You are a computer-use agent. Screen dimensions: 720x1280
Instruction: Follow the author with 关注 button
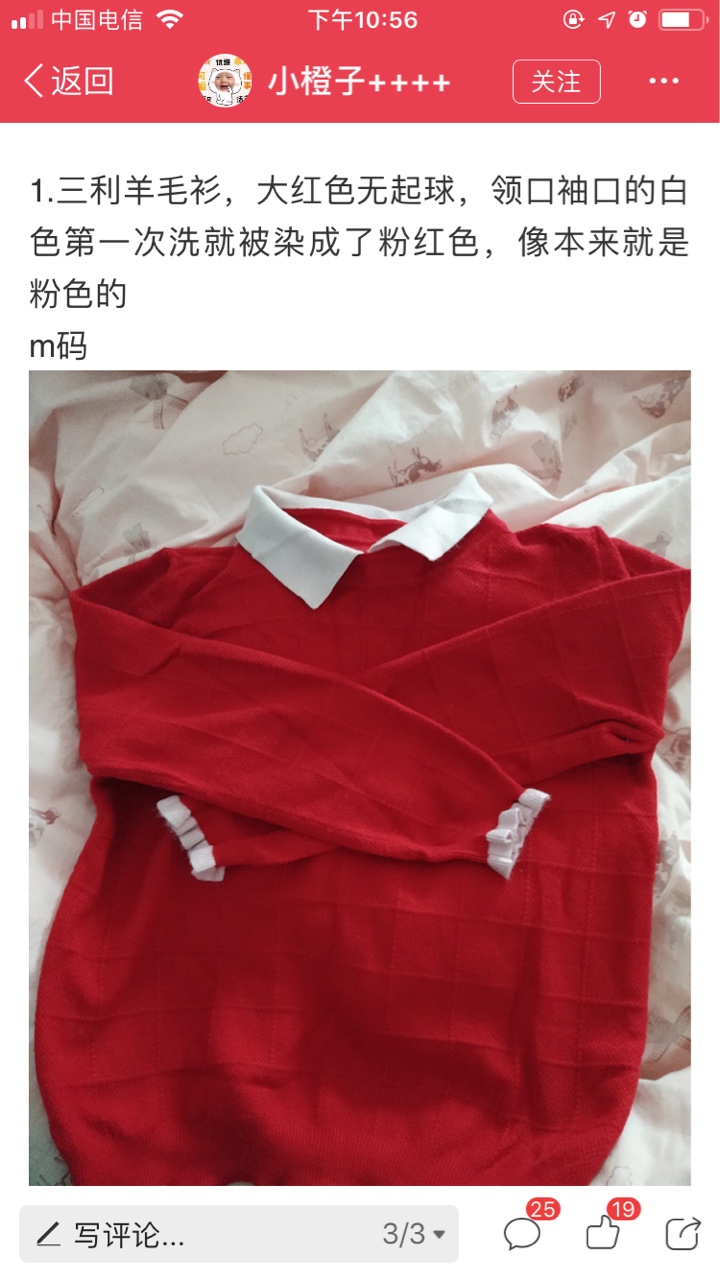coord(556,82)
